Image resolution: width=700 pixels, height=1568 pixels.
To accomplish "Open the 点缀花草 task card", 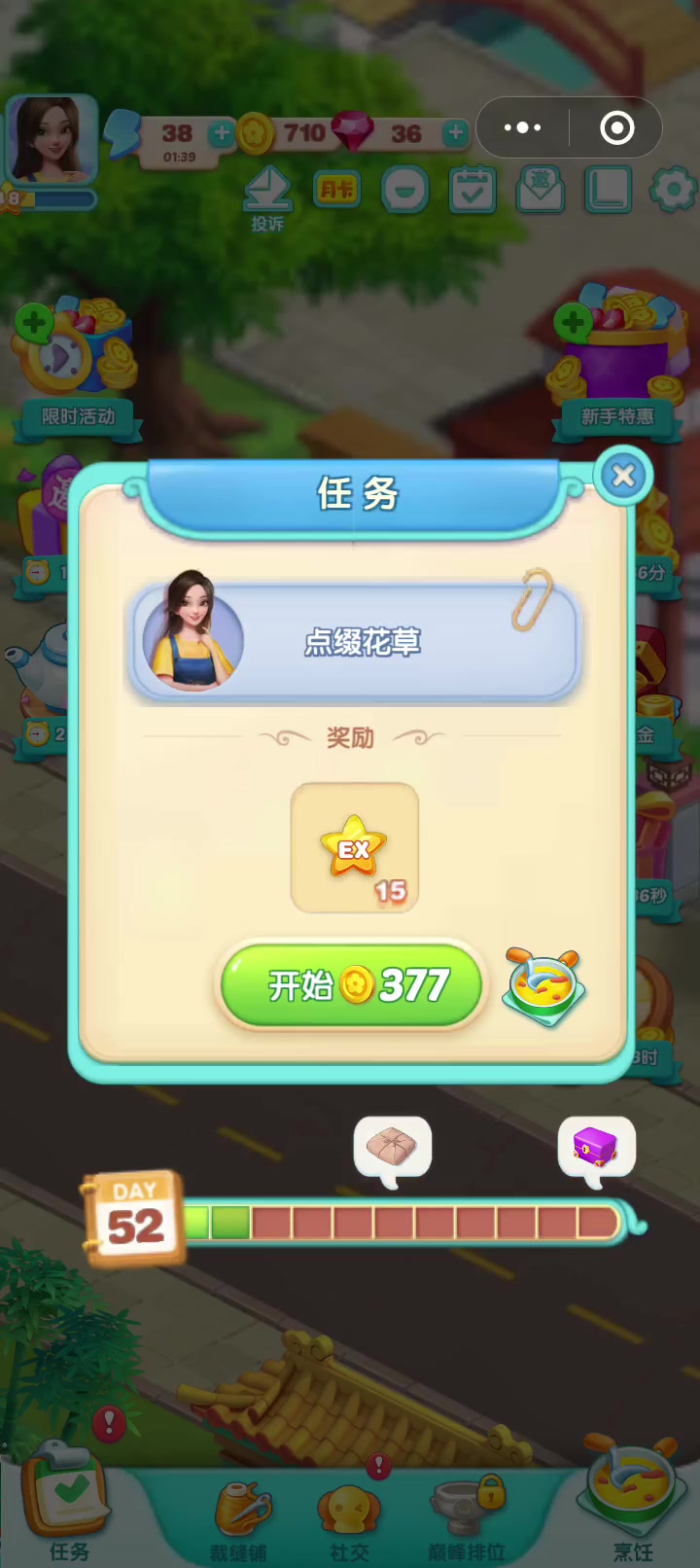I will point(355,641).
